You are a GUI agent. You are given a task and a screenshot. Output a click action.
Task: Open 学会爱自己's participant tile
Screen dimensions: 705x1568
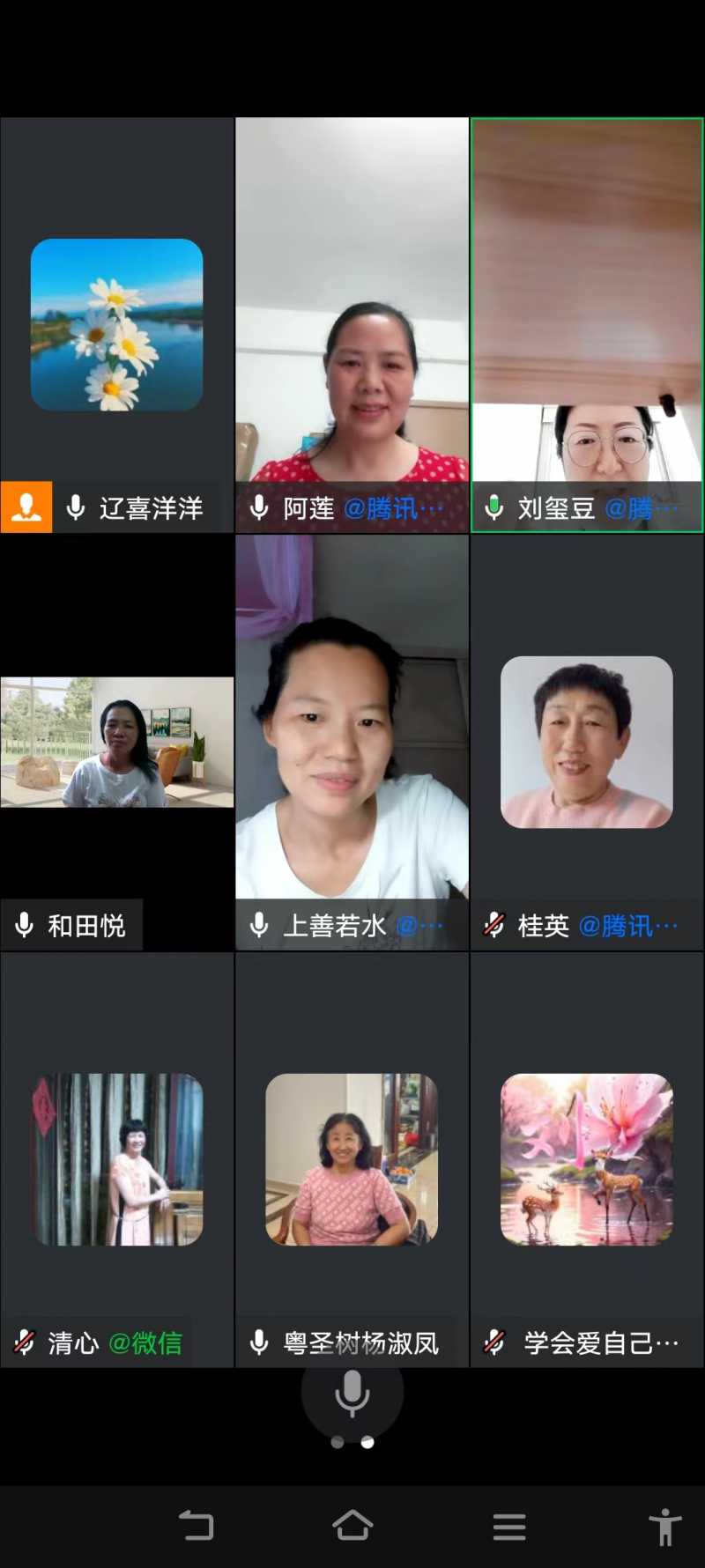pos(587,1159)
